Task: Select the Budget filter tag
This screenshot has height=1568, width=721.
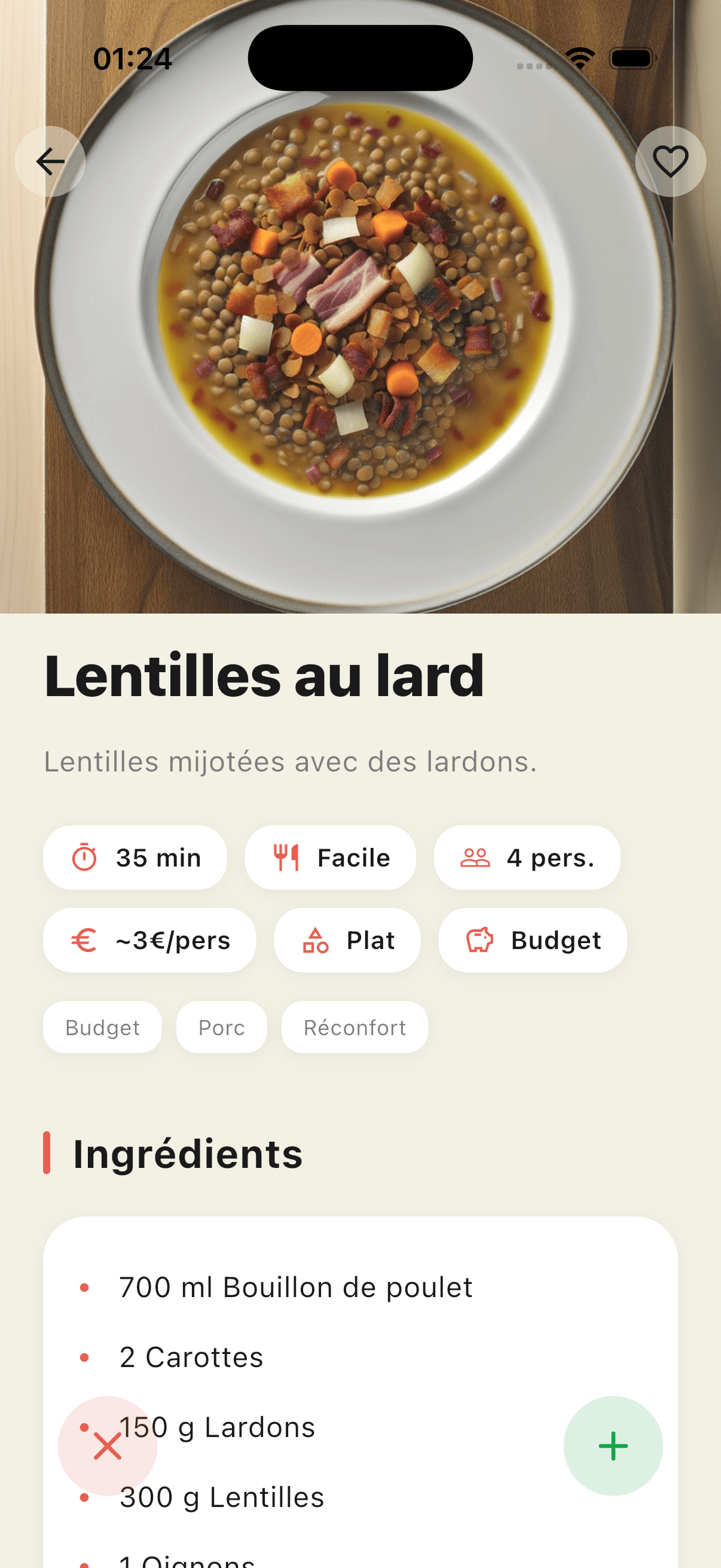Action: click(x=102, y=1027)
